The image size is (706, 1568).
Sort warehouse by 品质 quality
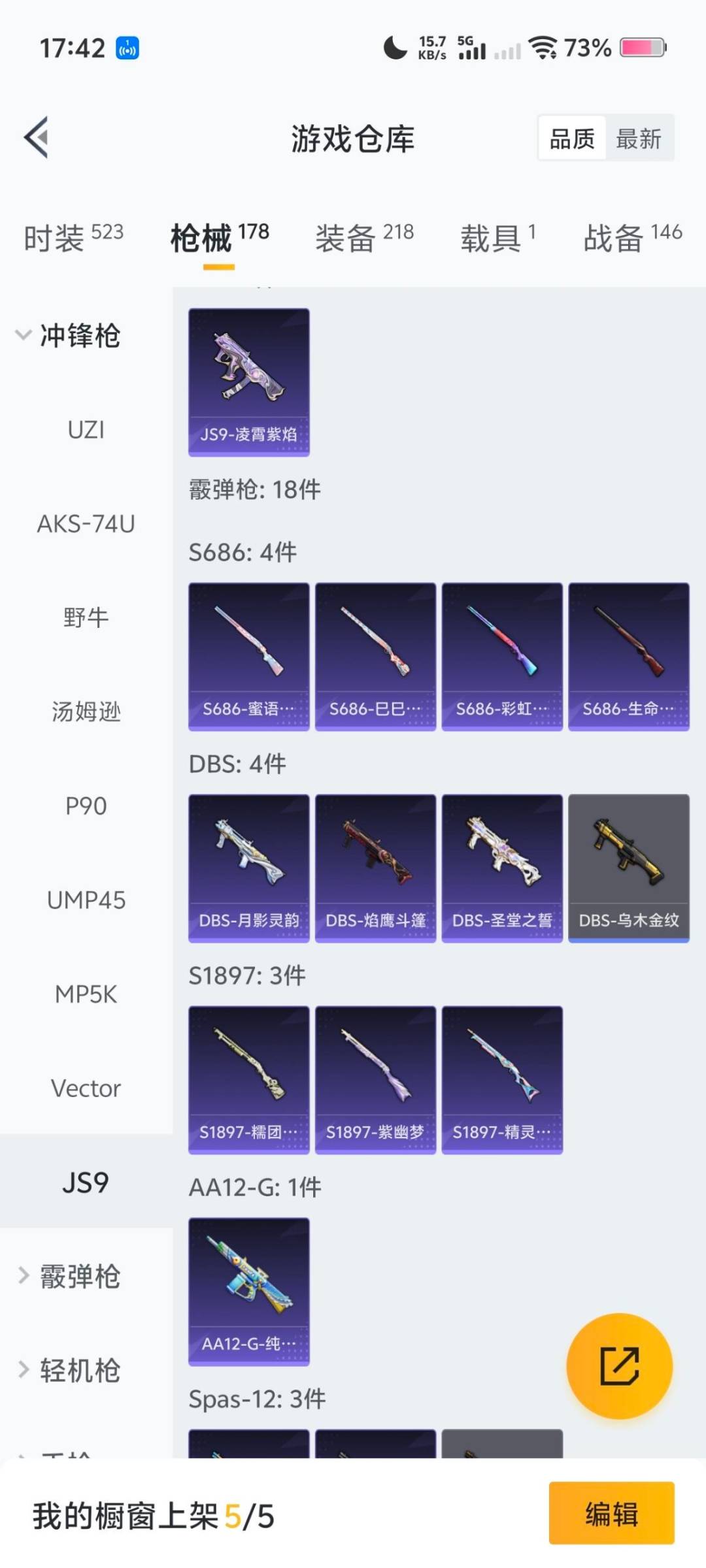tap(571, 138)
